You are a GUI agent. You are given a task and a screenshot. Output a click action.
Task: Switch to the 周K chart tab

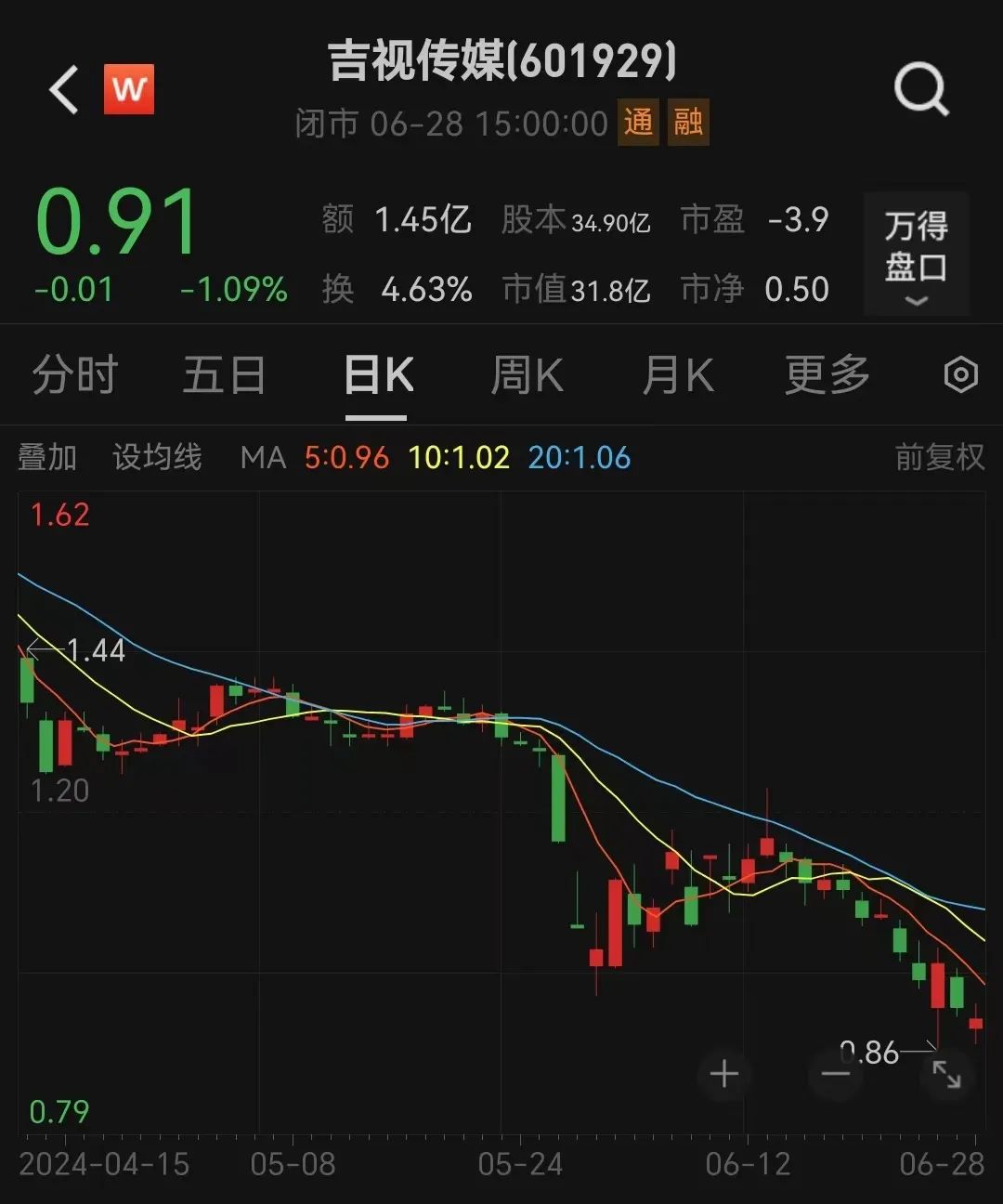[x=527, y=376]
